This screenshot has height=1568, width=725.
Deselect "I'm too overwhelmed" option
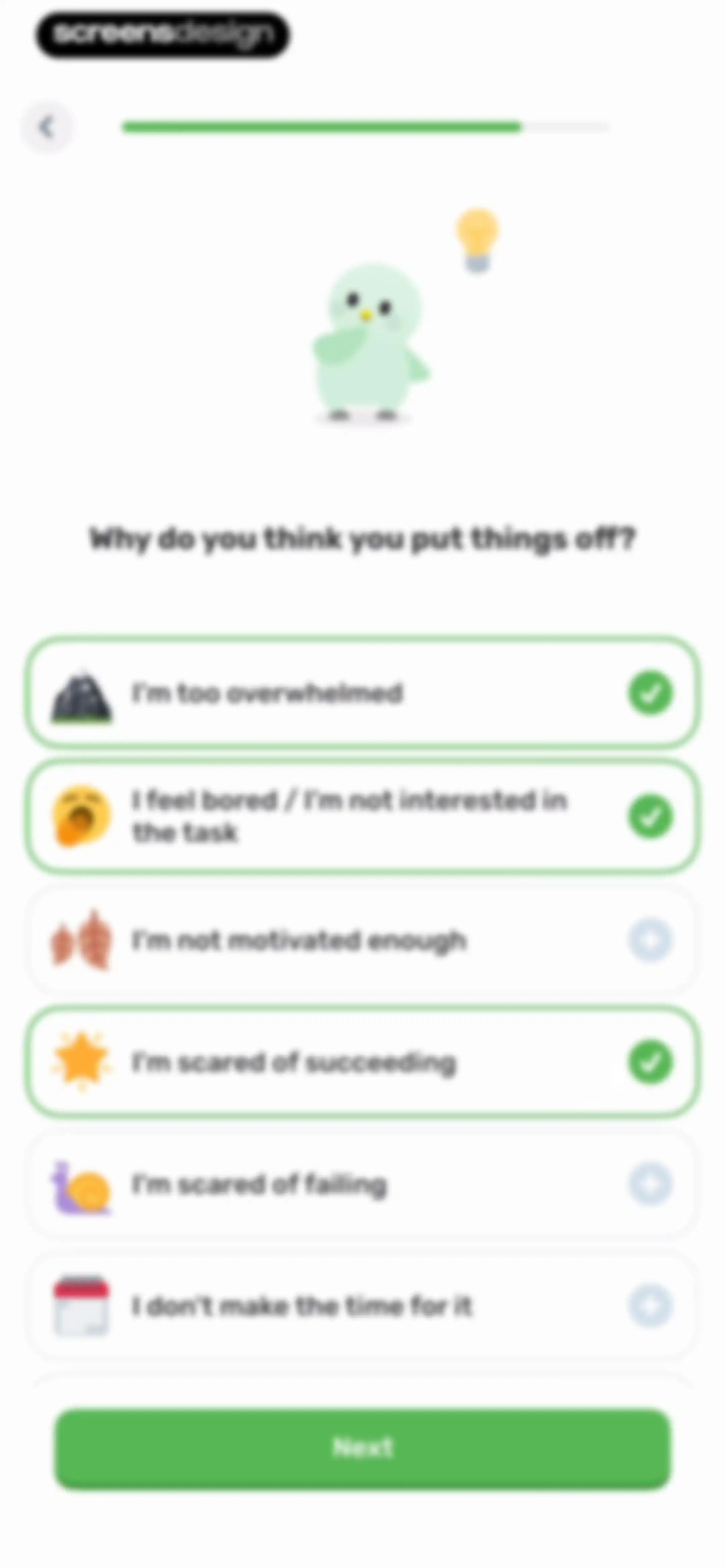tap(362, 693)
